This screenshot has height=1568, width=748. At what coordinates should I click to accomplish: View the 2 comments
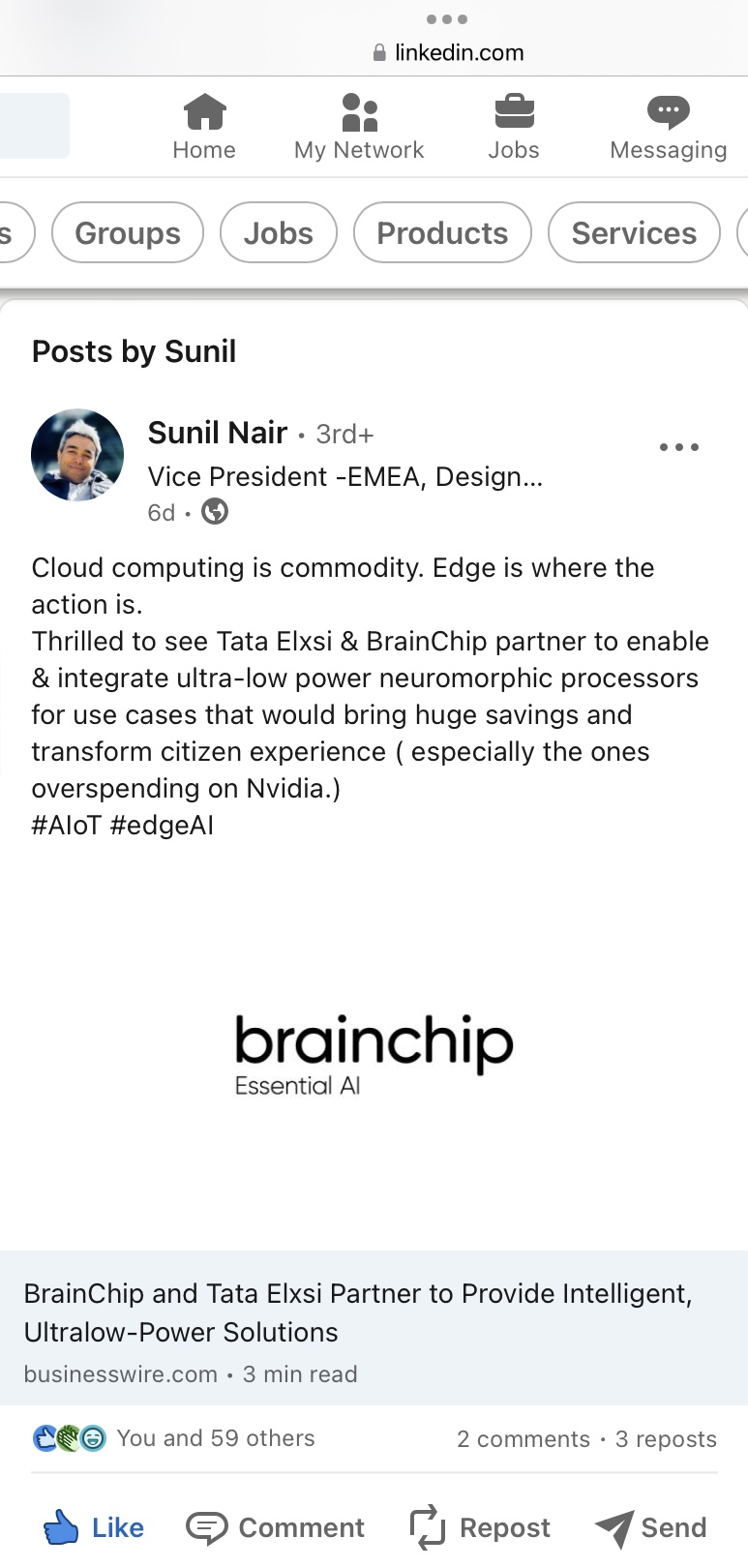524,1439
